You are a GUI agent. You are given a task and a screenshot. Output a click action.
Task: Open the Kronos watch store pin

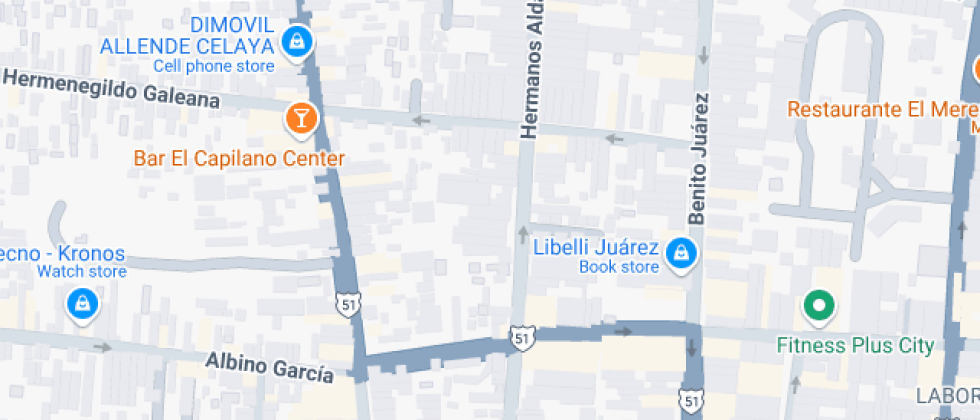click(79, 304)
